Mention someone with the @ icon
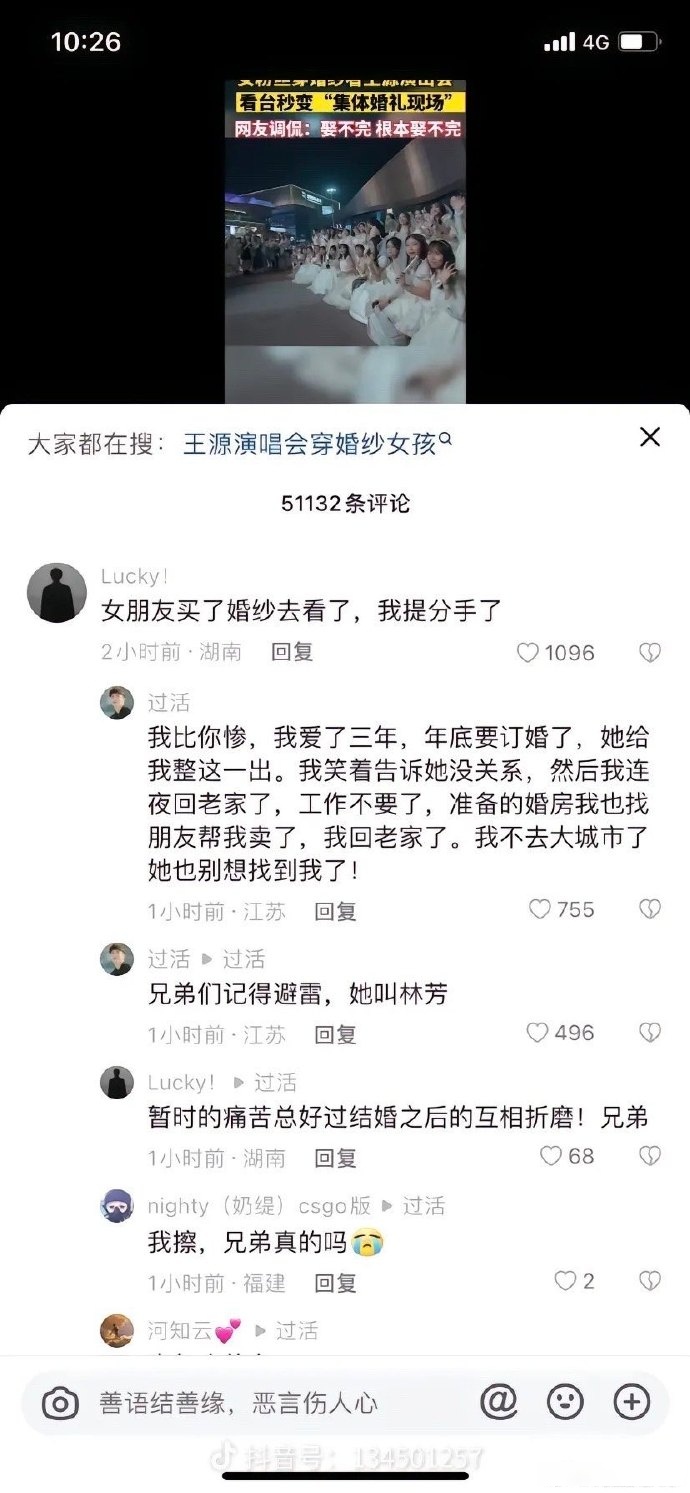 (498, 1402)
